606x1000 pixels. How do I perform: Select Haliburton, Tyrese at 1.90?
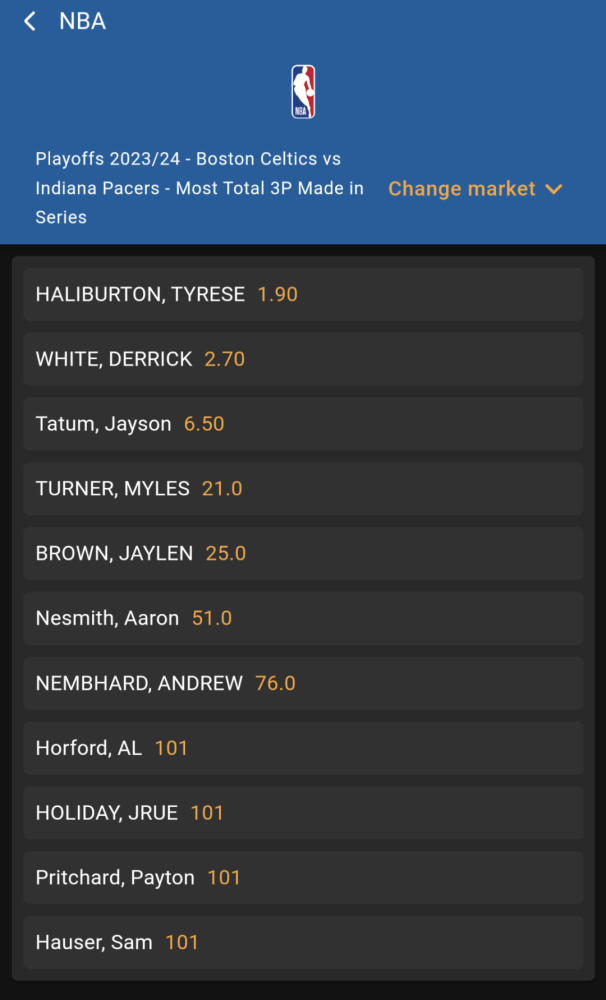click(x=303, y=294)
